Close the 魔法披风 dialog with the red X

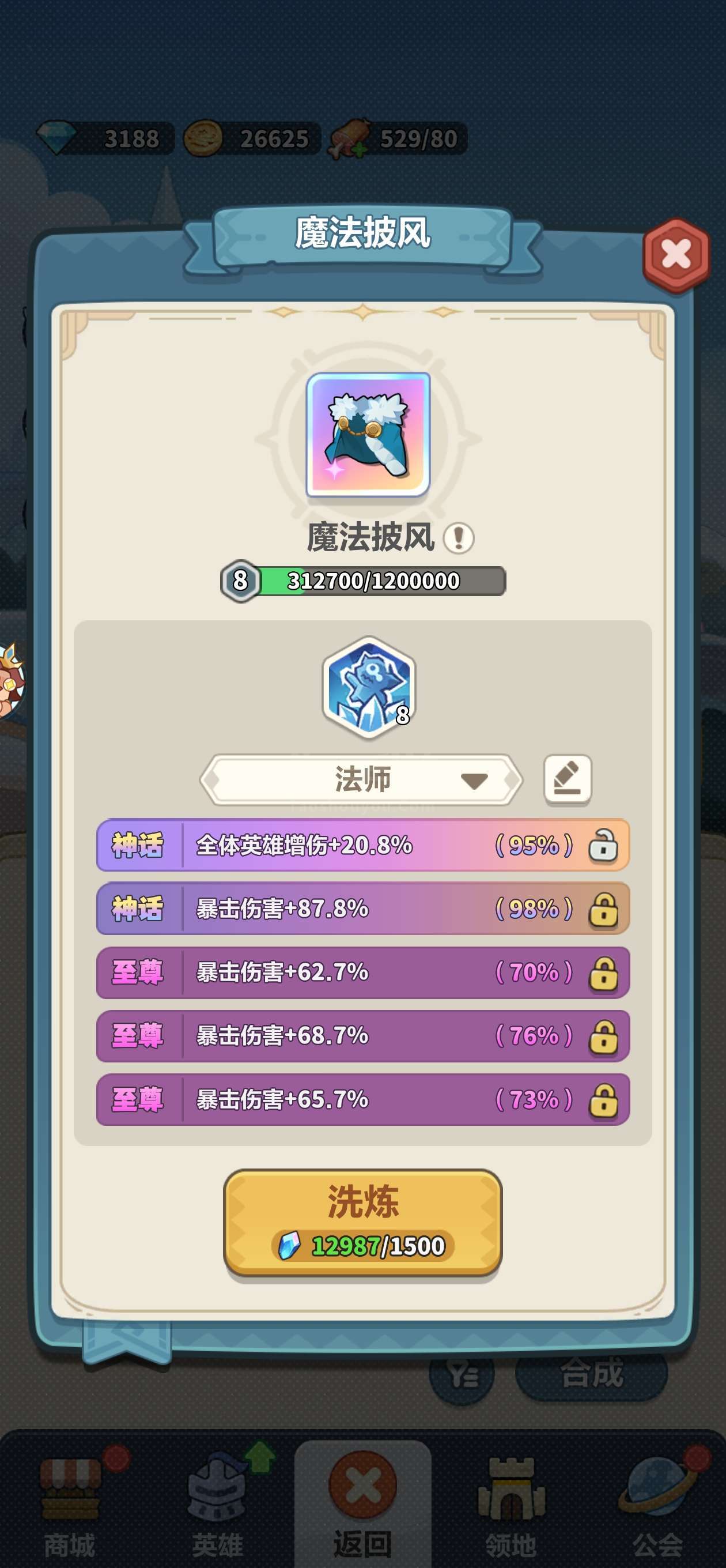(676, 254)
